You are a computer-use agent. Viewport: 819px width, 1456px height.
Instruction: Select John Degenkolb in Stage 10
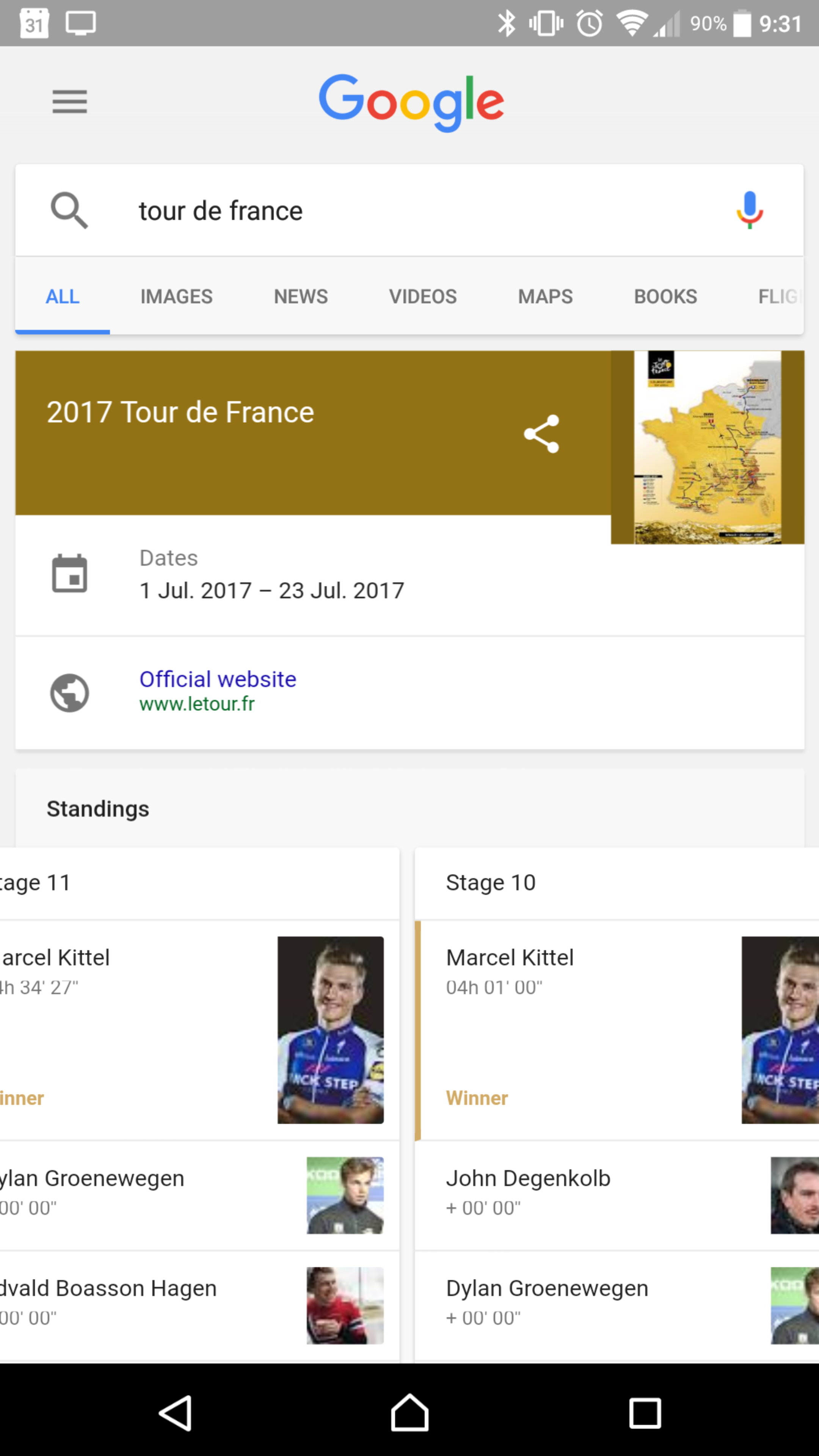pyautogui.click(x=617, y=1196)
